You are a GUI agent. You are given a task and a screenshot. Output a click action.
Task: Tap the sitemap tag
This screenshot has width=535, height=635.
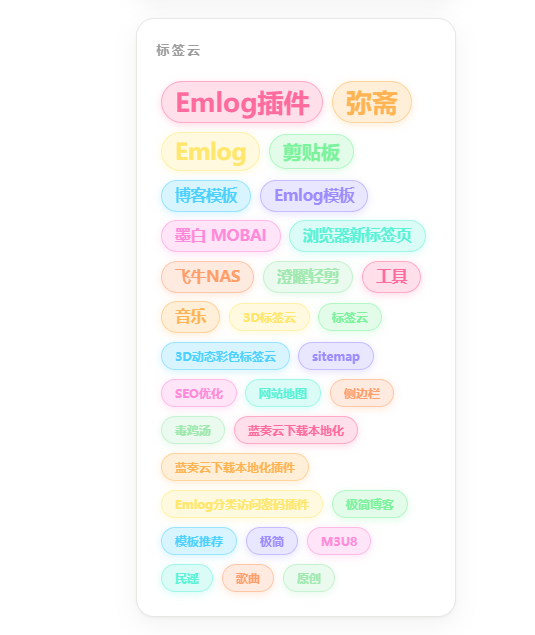(x=336, y=356)
